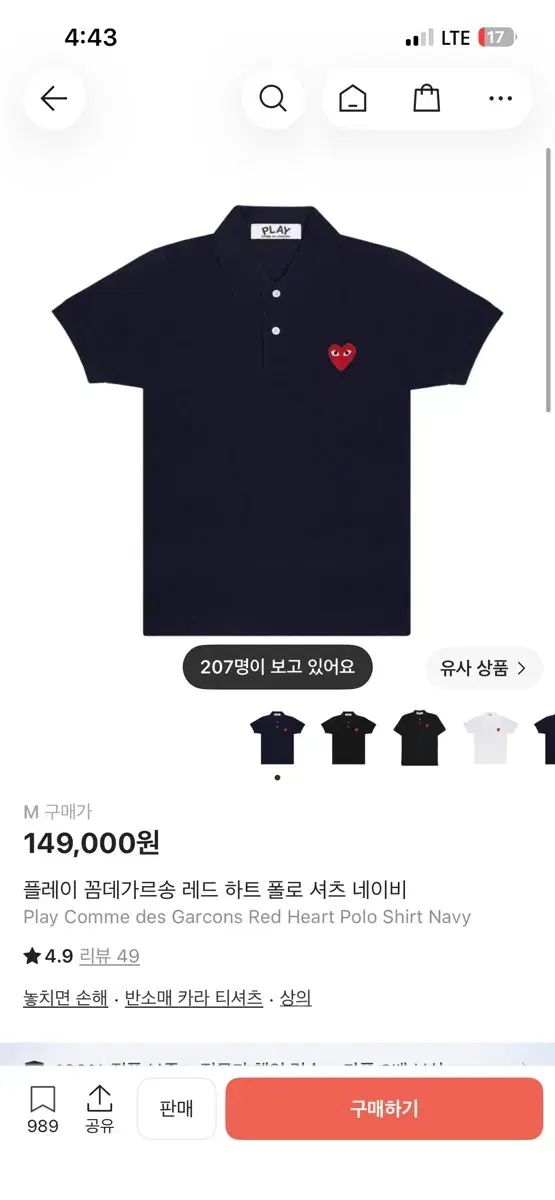This screenshot has width=555, height=1200.
Task: Open search with the magnifier icon
Action: click(273, 98)
